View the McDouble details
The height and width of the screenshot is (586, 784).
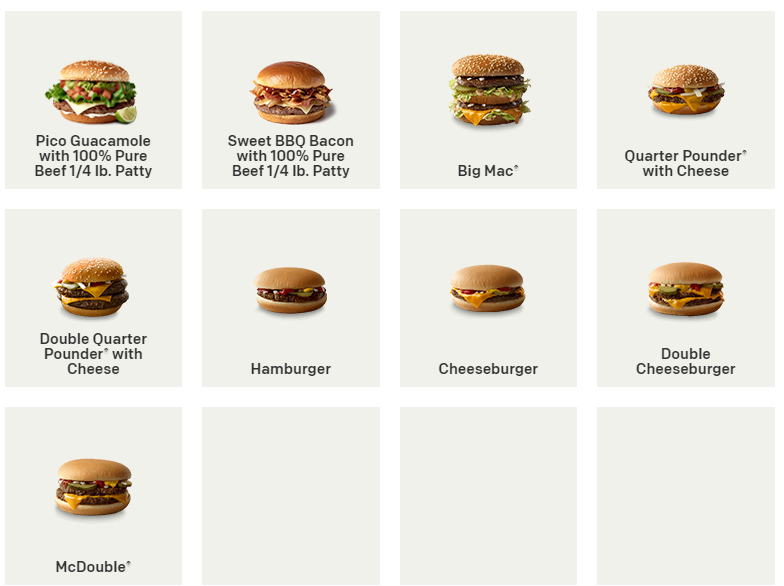tap(93, 495)
